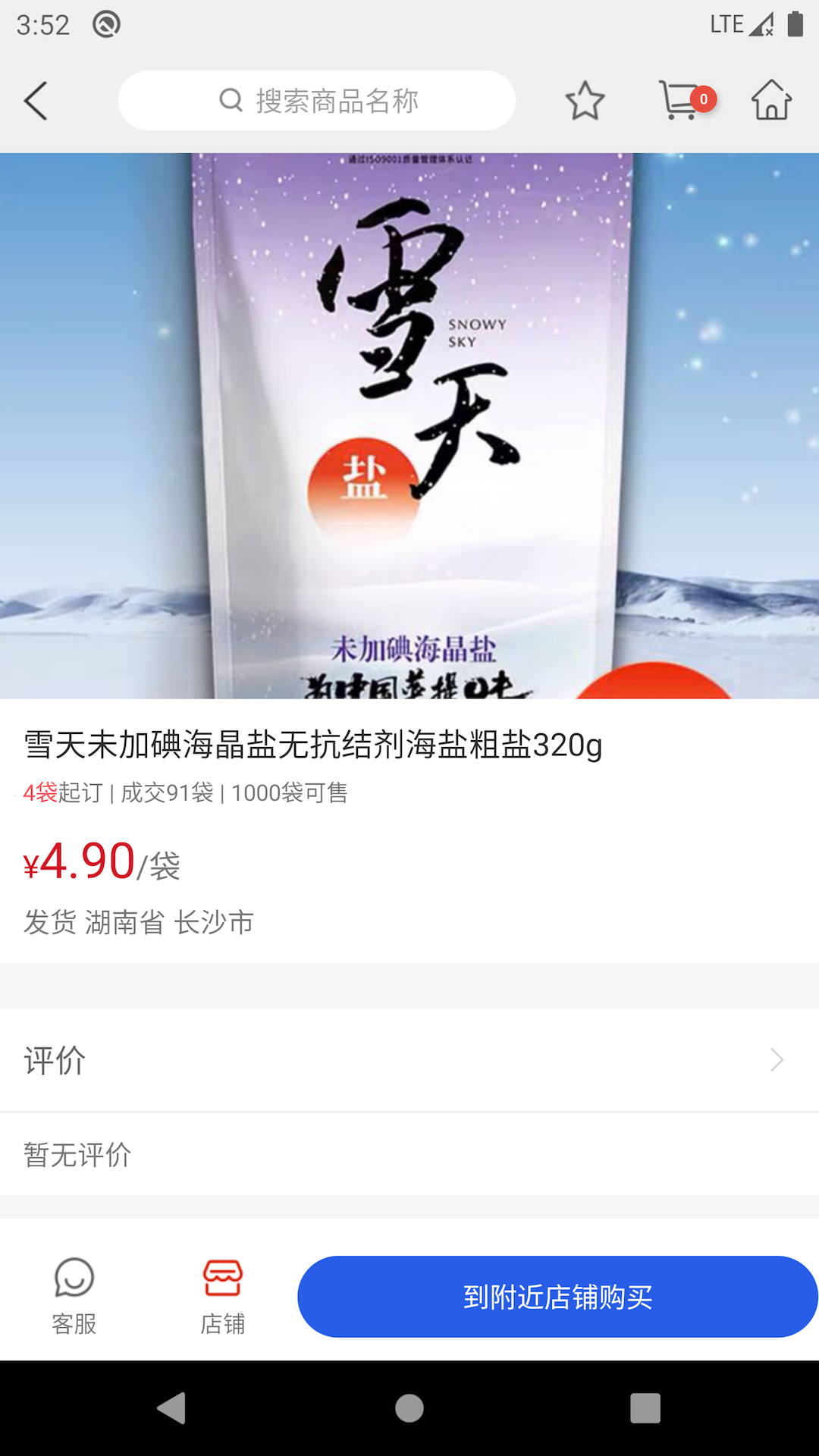The width and height of the screenshot is (819, 1456).
Task: Open customer service chat via 客服 icon
Action: (x=73, y=1294)
